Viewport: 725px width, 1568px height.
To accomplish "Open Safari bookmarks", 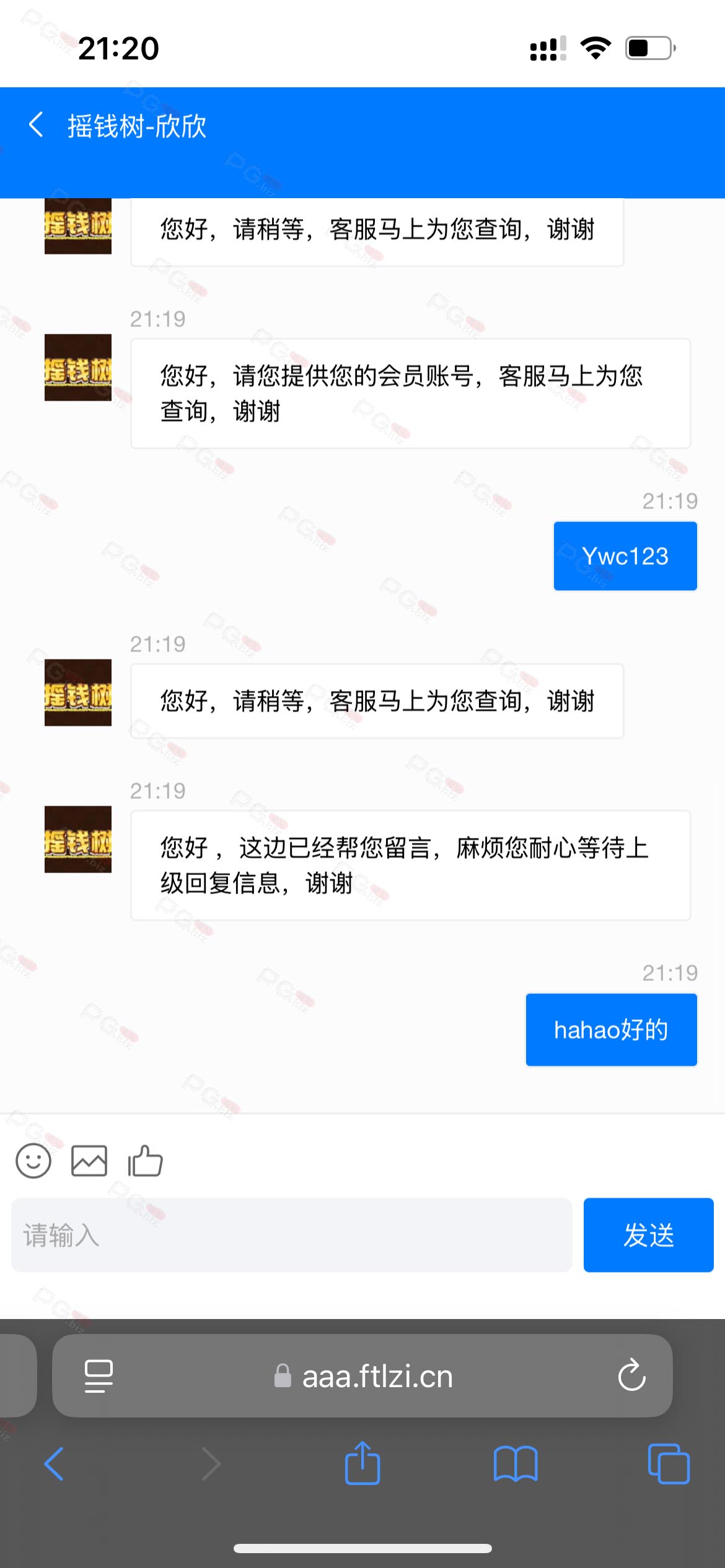I will (x=516, y=1464).
